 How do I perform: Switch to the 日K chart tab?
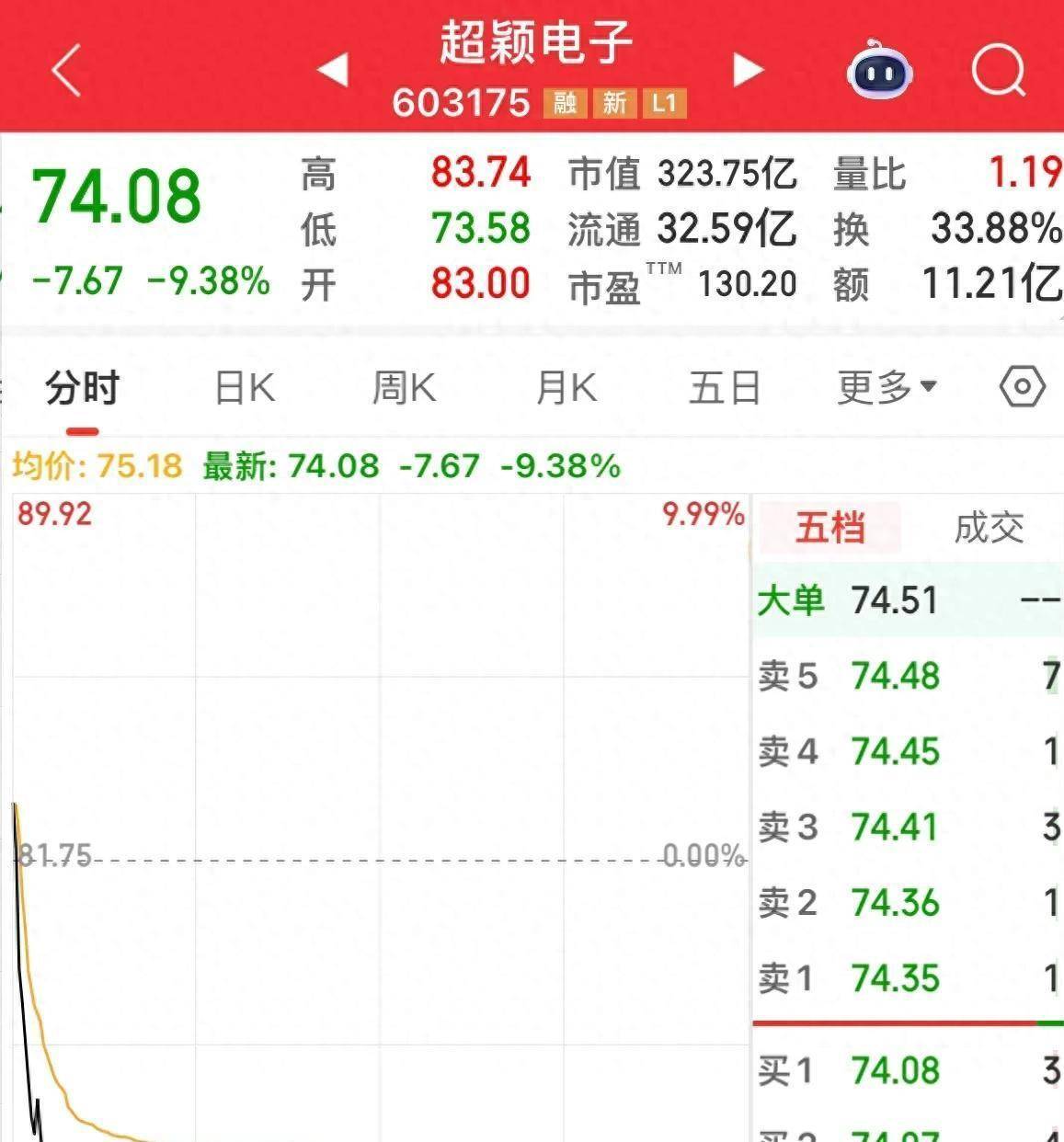tap(245, 388)
